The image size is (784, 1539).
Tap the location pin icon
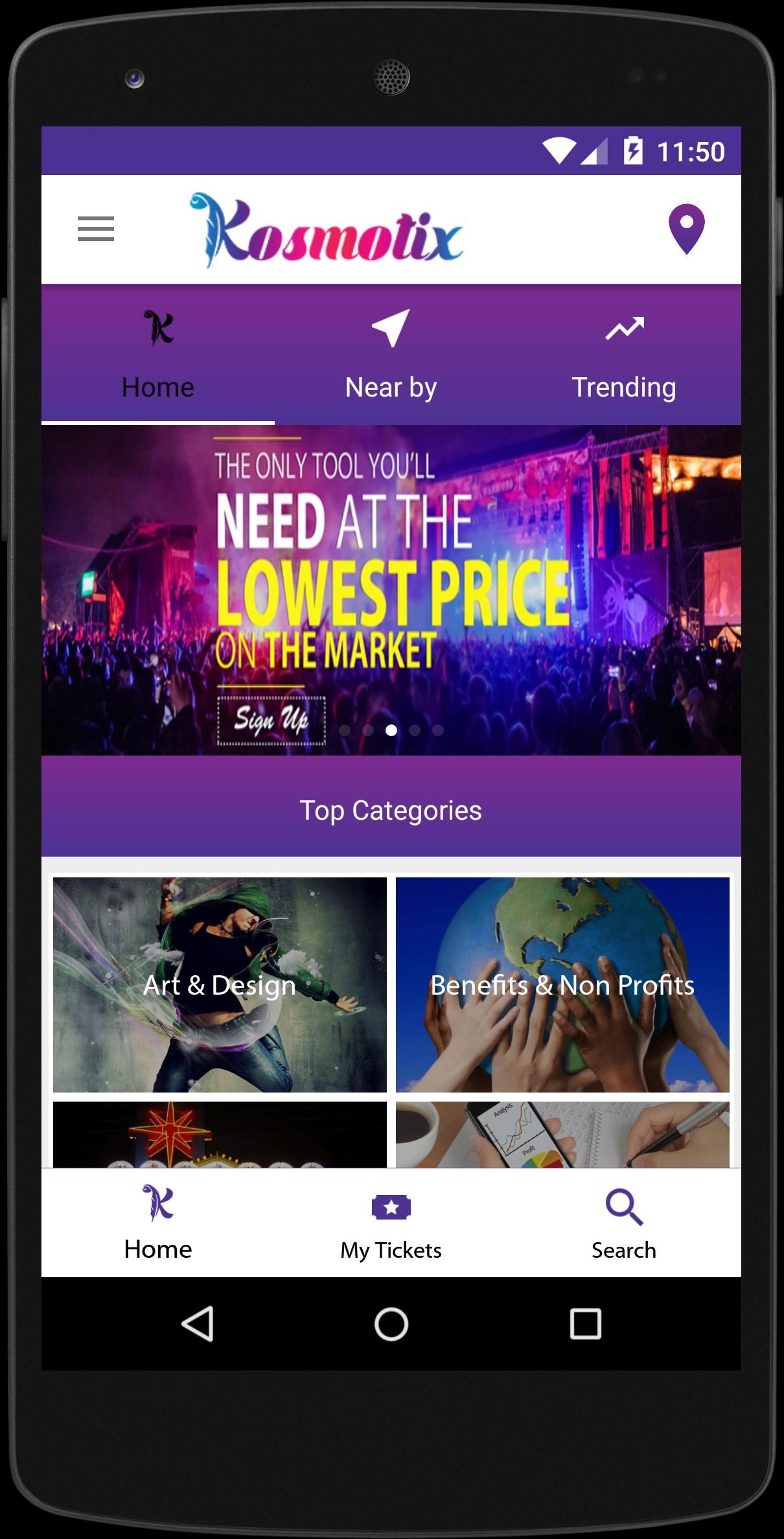(x=686, y=229)
